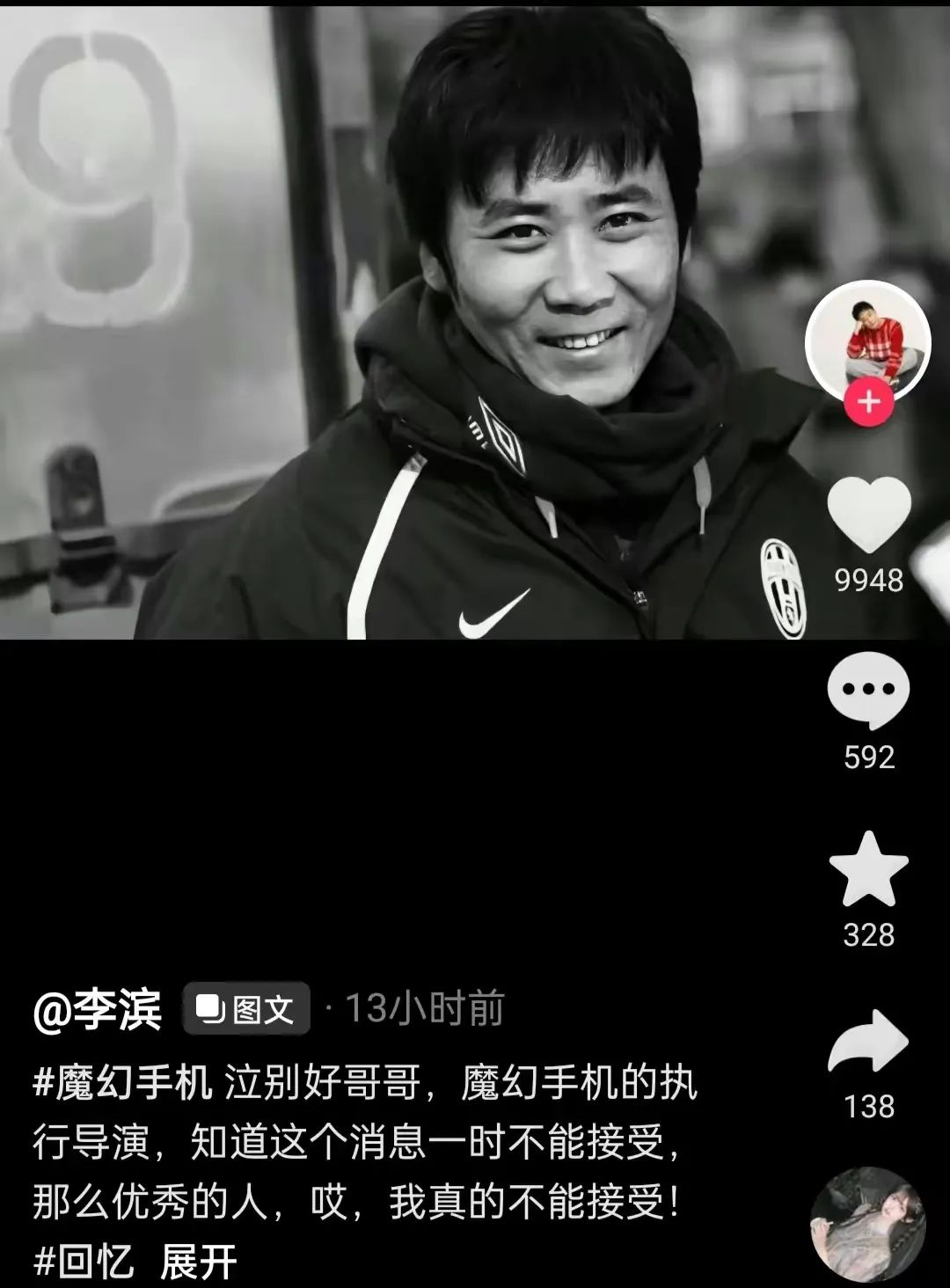Open the @李滨 username link
The height and width of the screenshot is (1288, 950).
98,1009
